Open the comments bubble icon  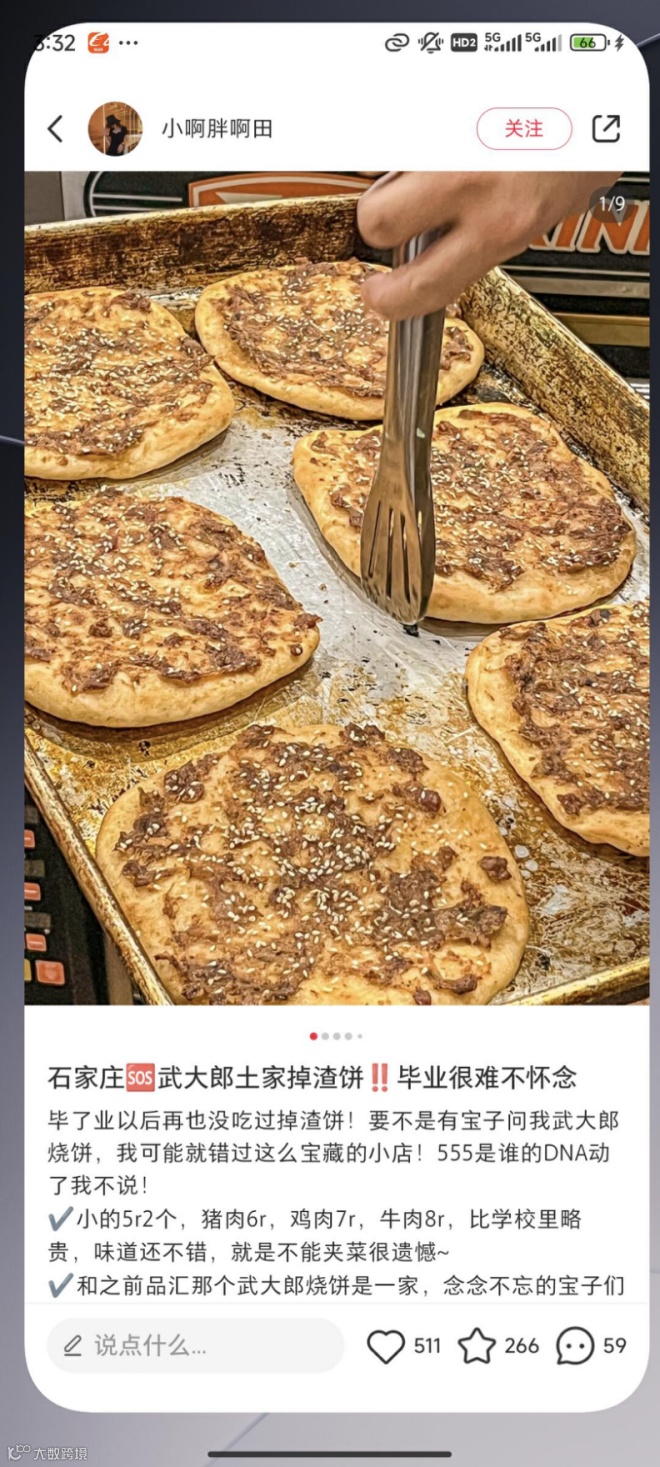[x=575, y=1346]
